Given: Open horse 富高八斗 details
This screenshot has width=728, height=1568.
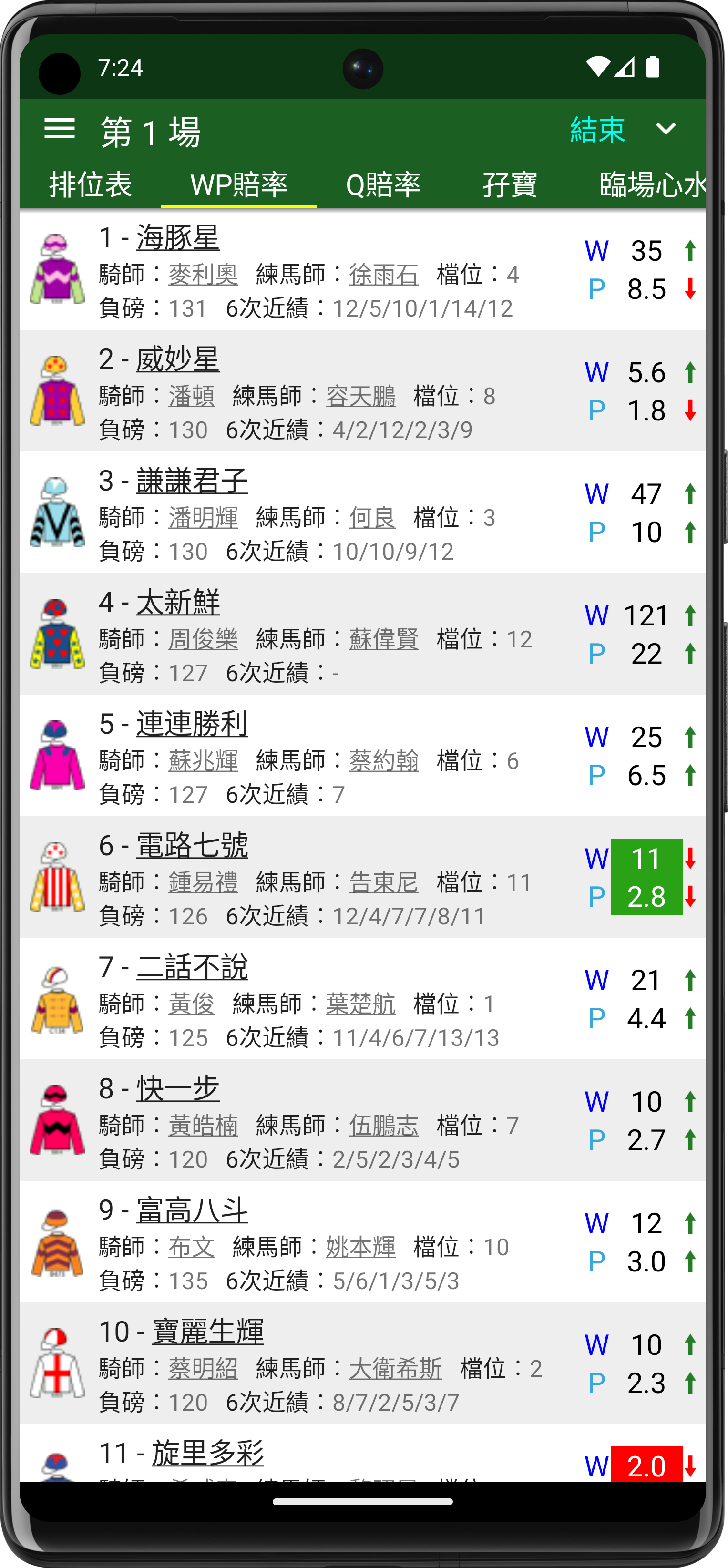Looking at the screenshot, I should 192,1210.
